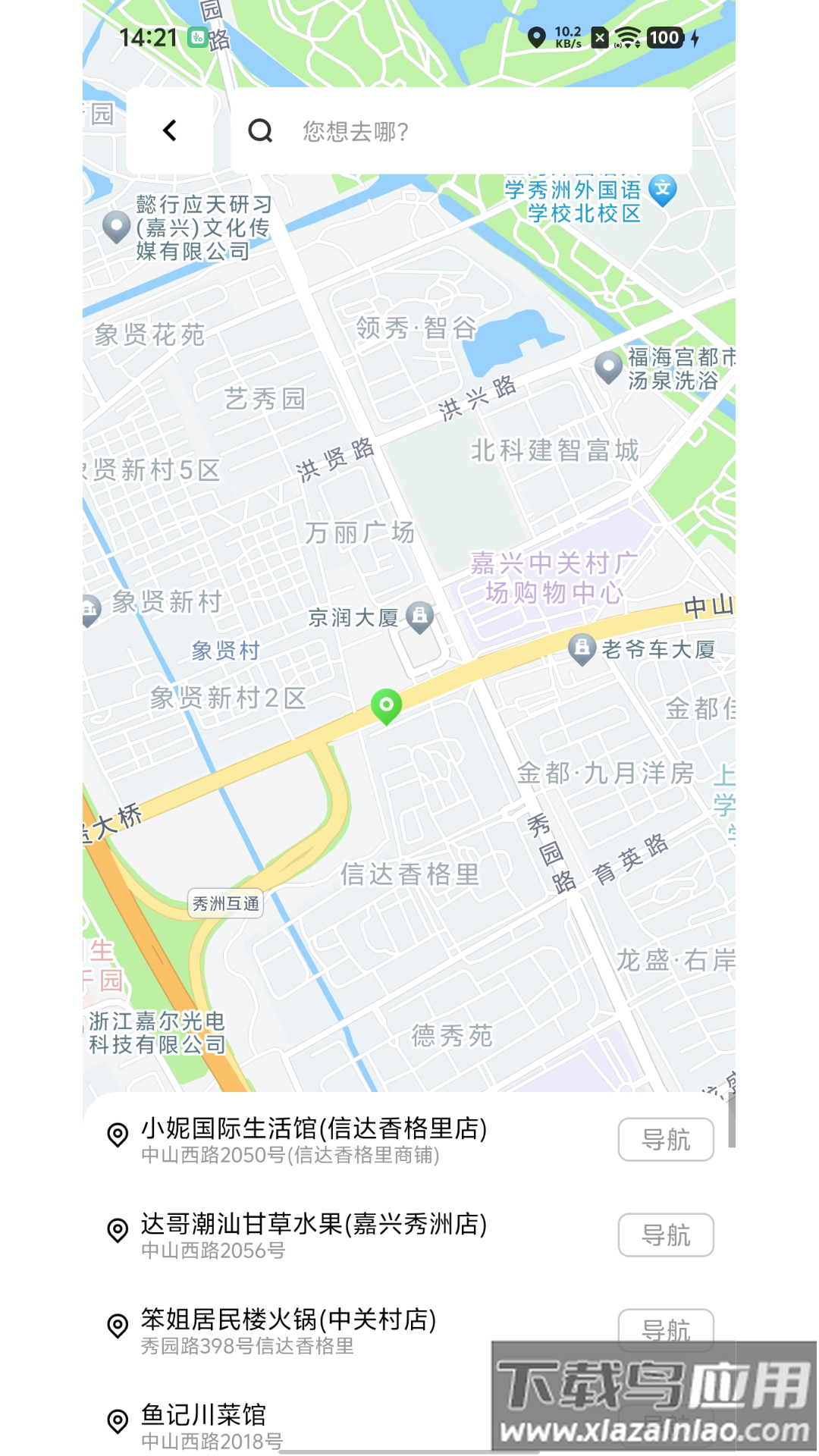Tap the magnifier icon in the search bar
Viewport: 819px width, 1456px height.
pos(260,130)
